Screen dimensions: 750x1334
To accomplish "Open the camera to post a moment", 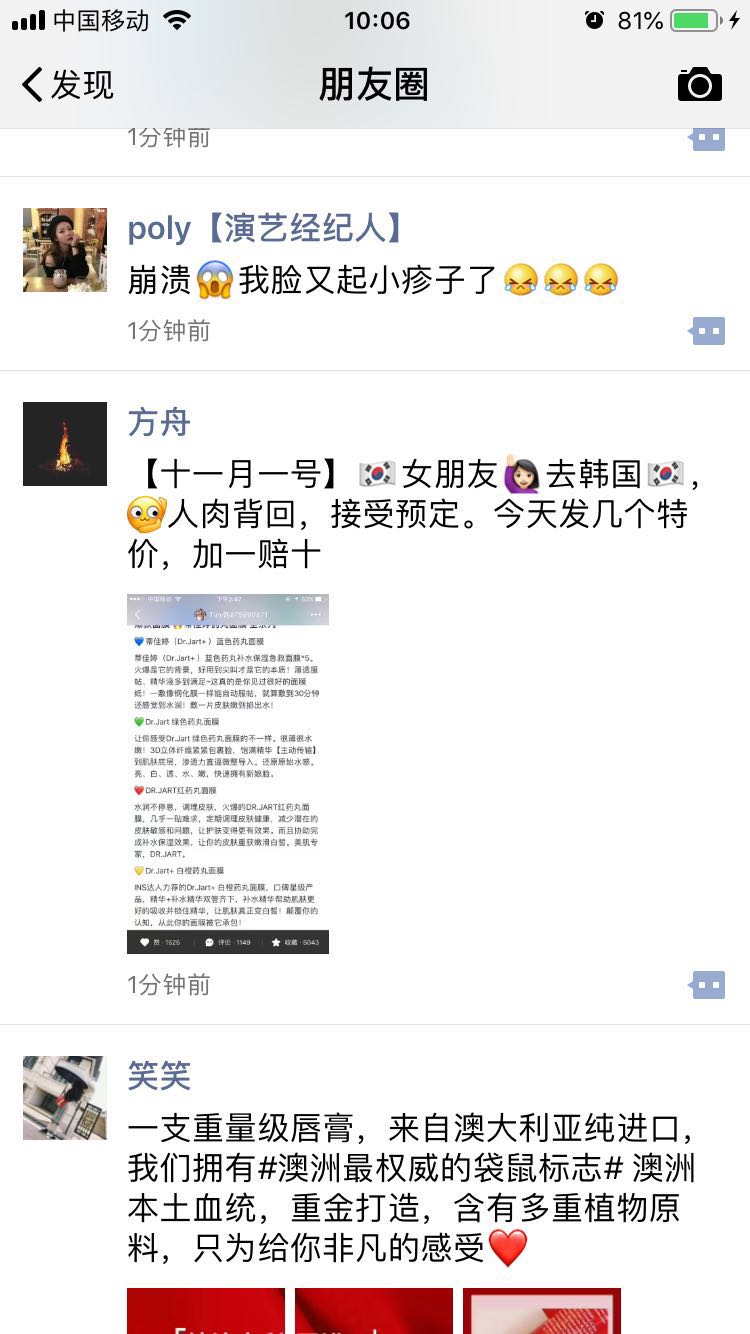I will 699,85.
